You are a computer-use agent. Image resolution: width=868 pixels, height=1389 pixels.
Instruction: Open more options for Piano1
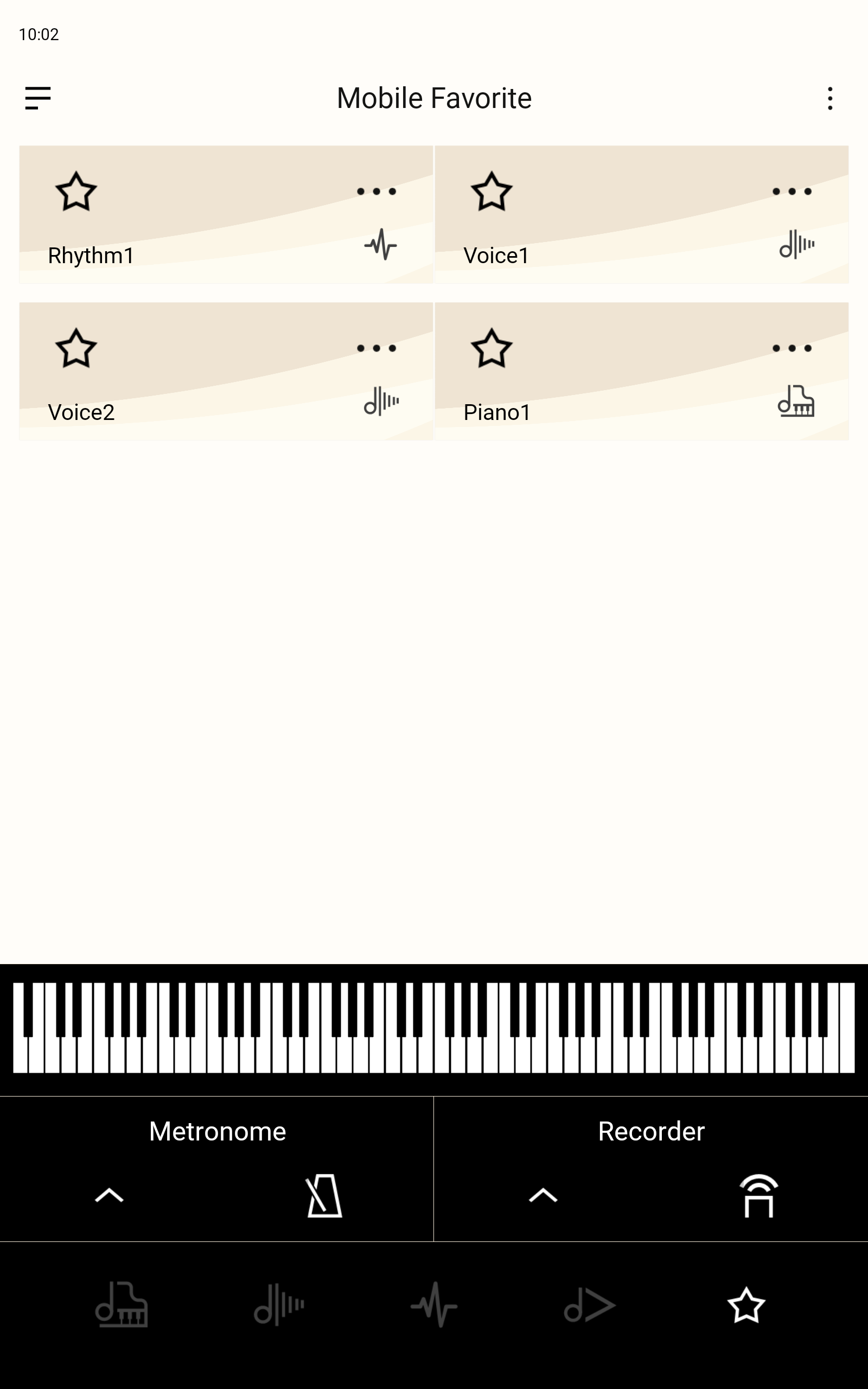pyautogui.click(x=792, y=348)
